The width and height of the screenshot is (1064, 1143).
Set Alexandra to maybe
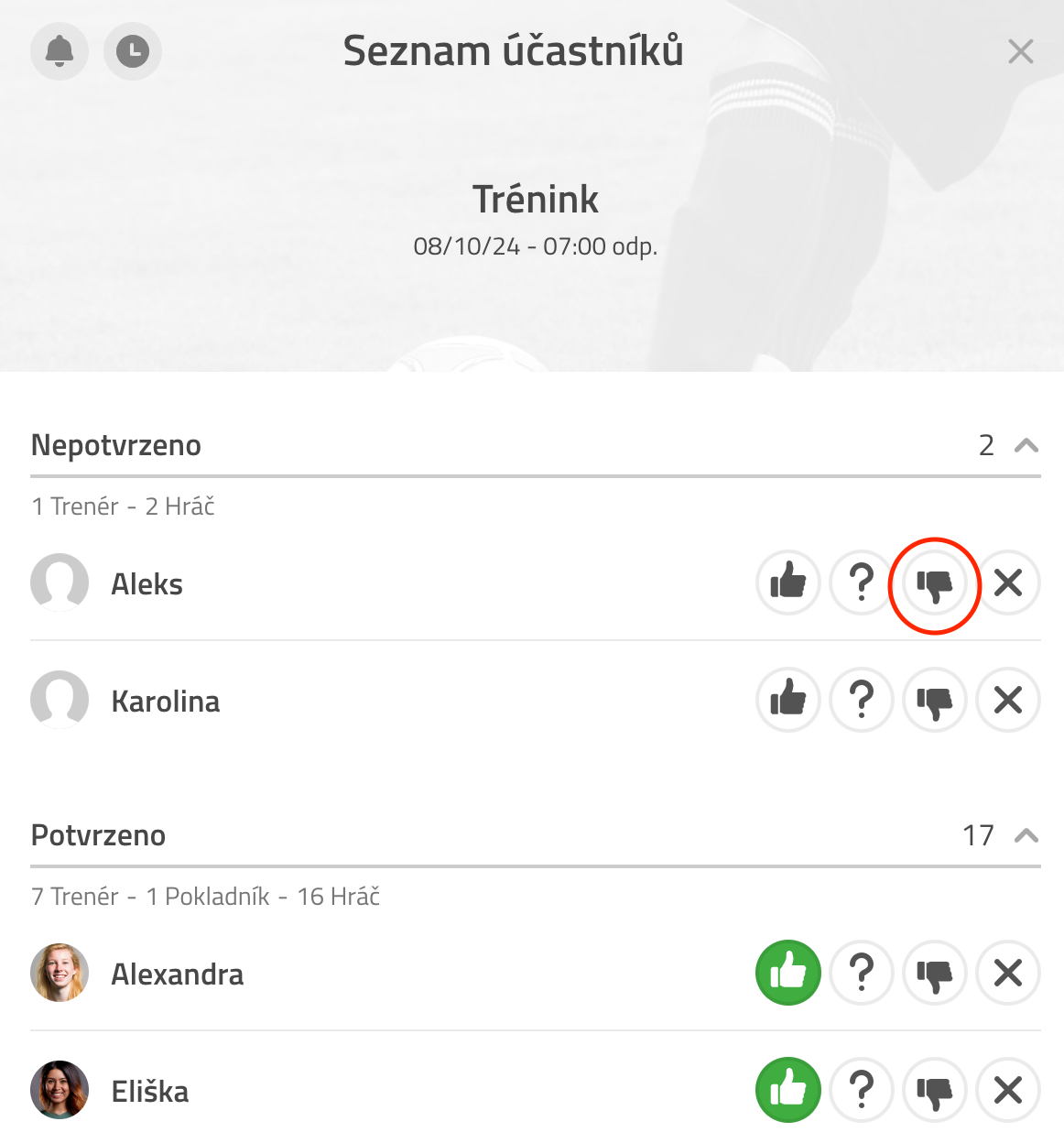(x=861, y=973)
